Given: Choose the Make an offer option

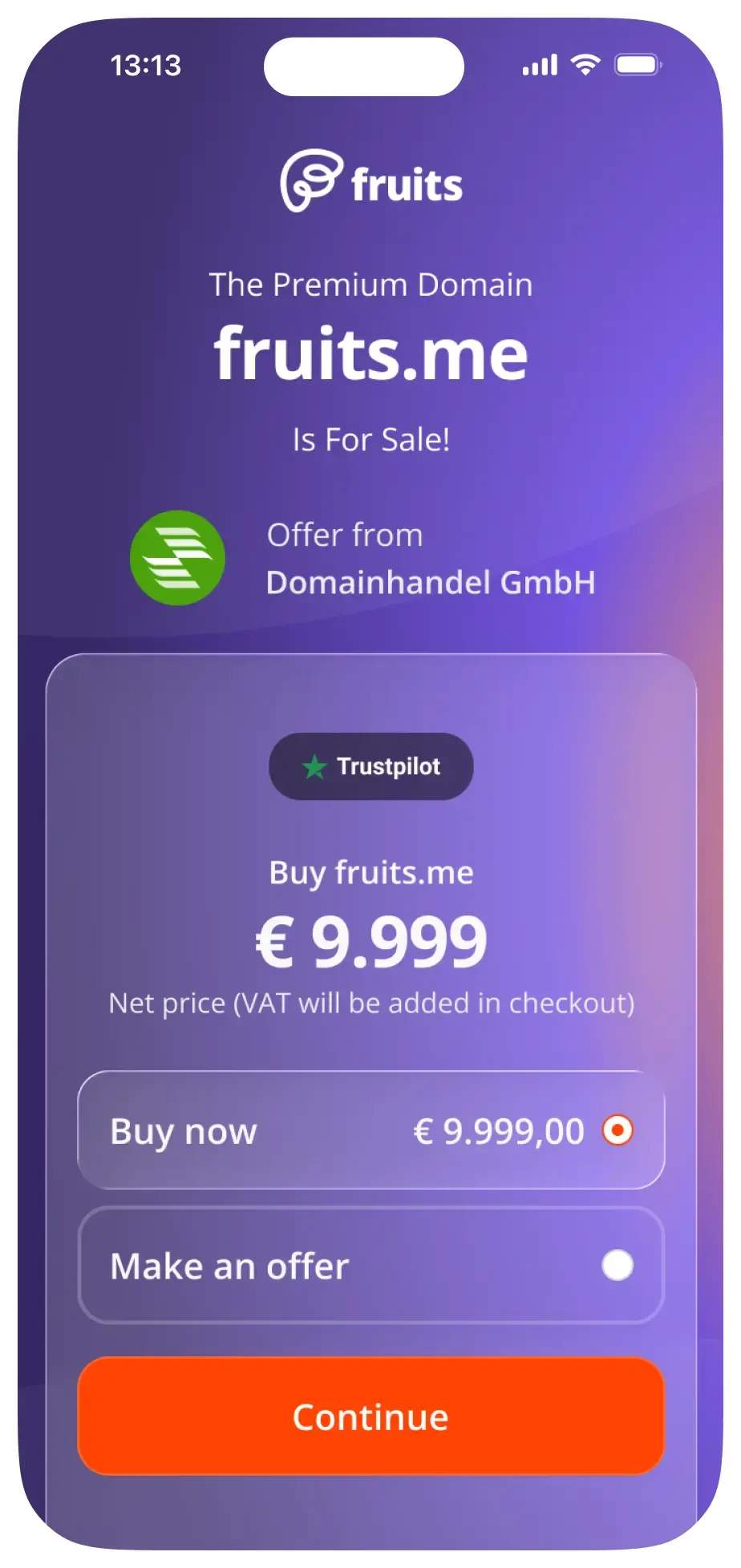Looking at the screenshot, I should point(370,1265).
